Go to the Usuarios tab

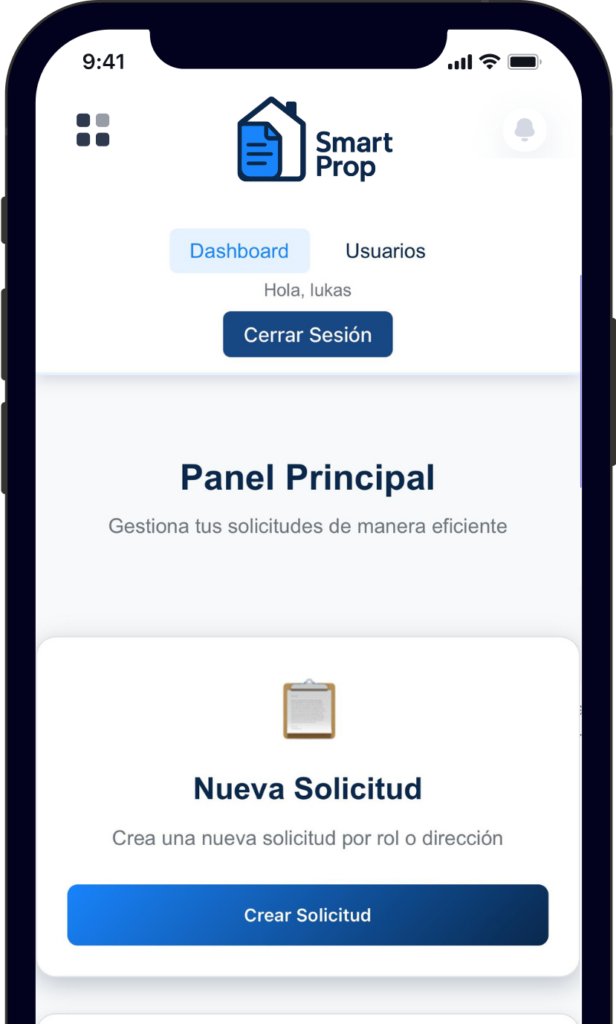[385, 251]
